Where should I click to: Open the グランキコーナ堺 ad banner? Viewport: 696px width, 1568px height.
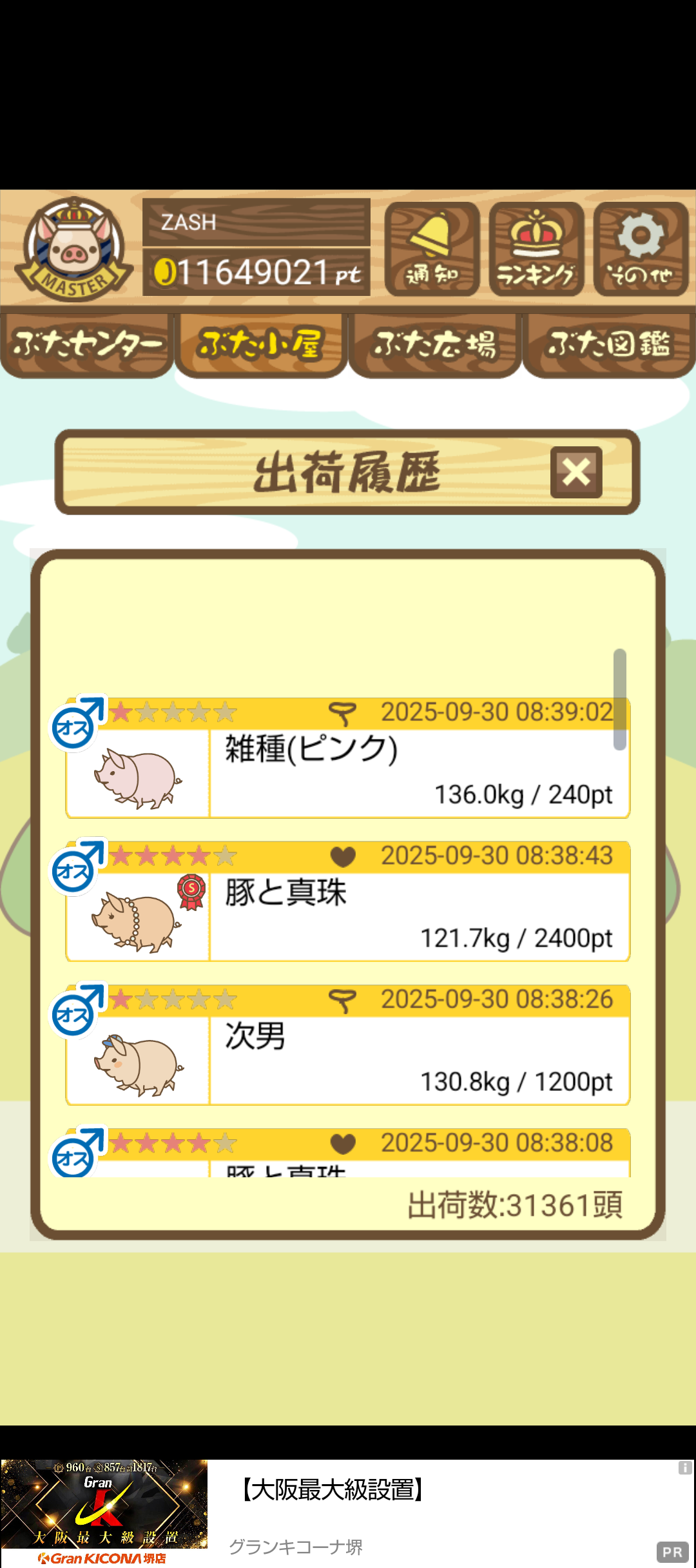pos(348,1513)
